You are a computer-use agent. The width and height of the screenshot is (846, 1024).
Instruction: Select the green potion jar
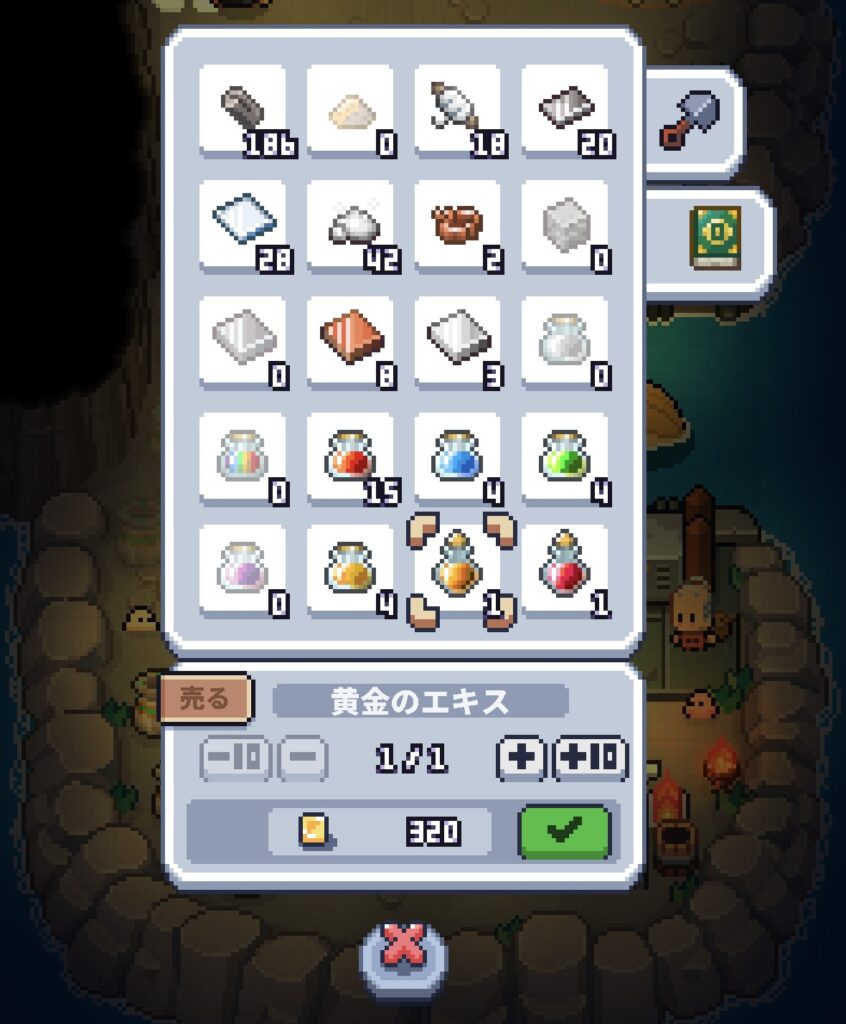pyautogui.click(x=565, y=457)
